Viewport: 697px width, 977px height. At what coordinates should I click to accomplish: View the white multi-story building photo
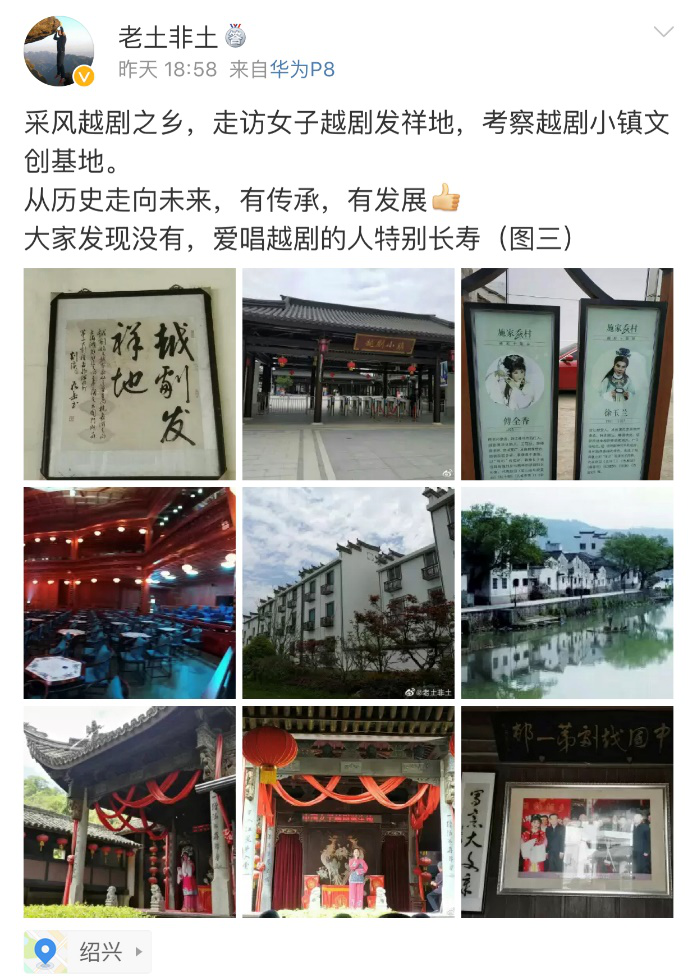348,592
